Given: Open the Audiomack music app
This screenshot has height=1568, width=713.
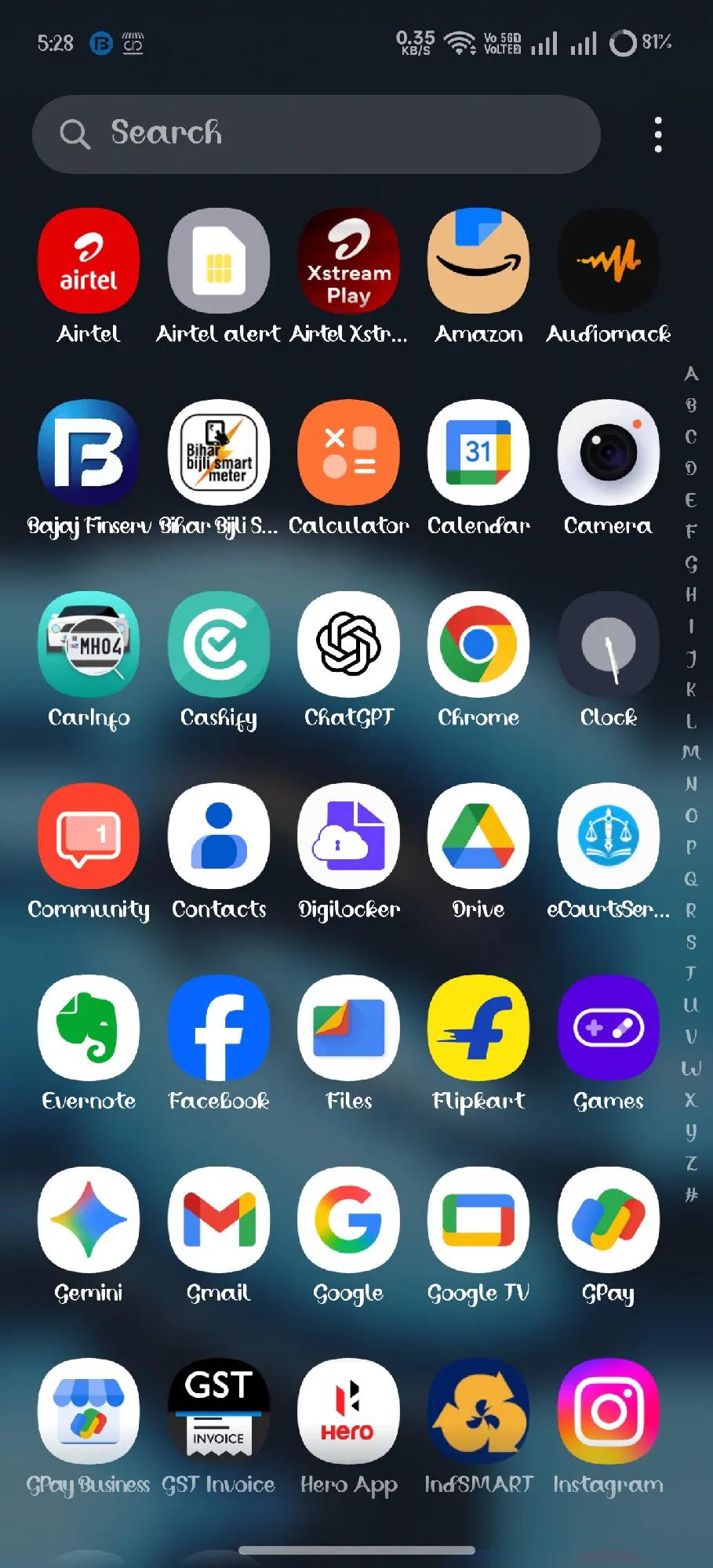Looking at the screenshot, I should pyautogui.click(x=608, y=261).
